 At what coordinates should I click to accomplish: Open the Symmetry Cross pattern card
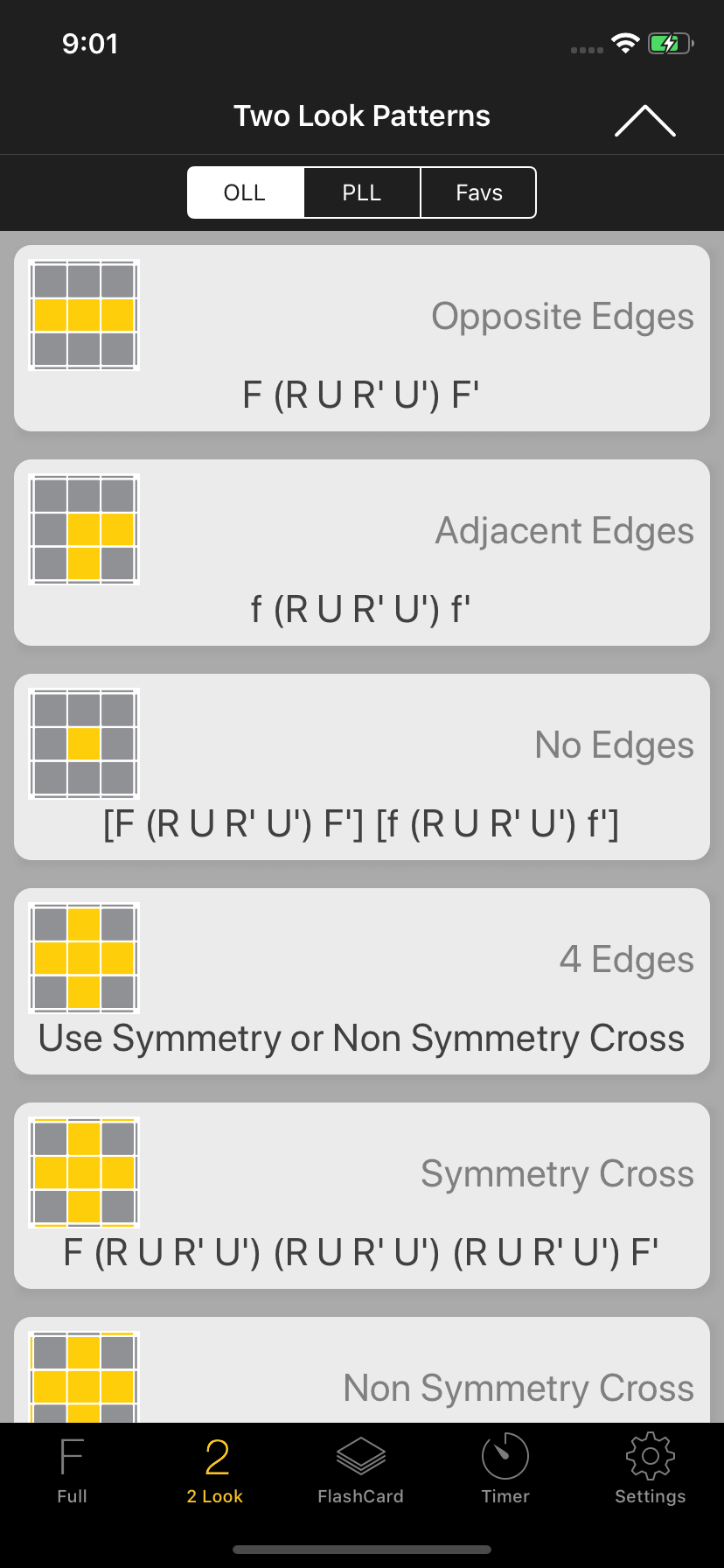tap(362, 1195)
